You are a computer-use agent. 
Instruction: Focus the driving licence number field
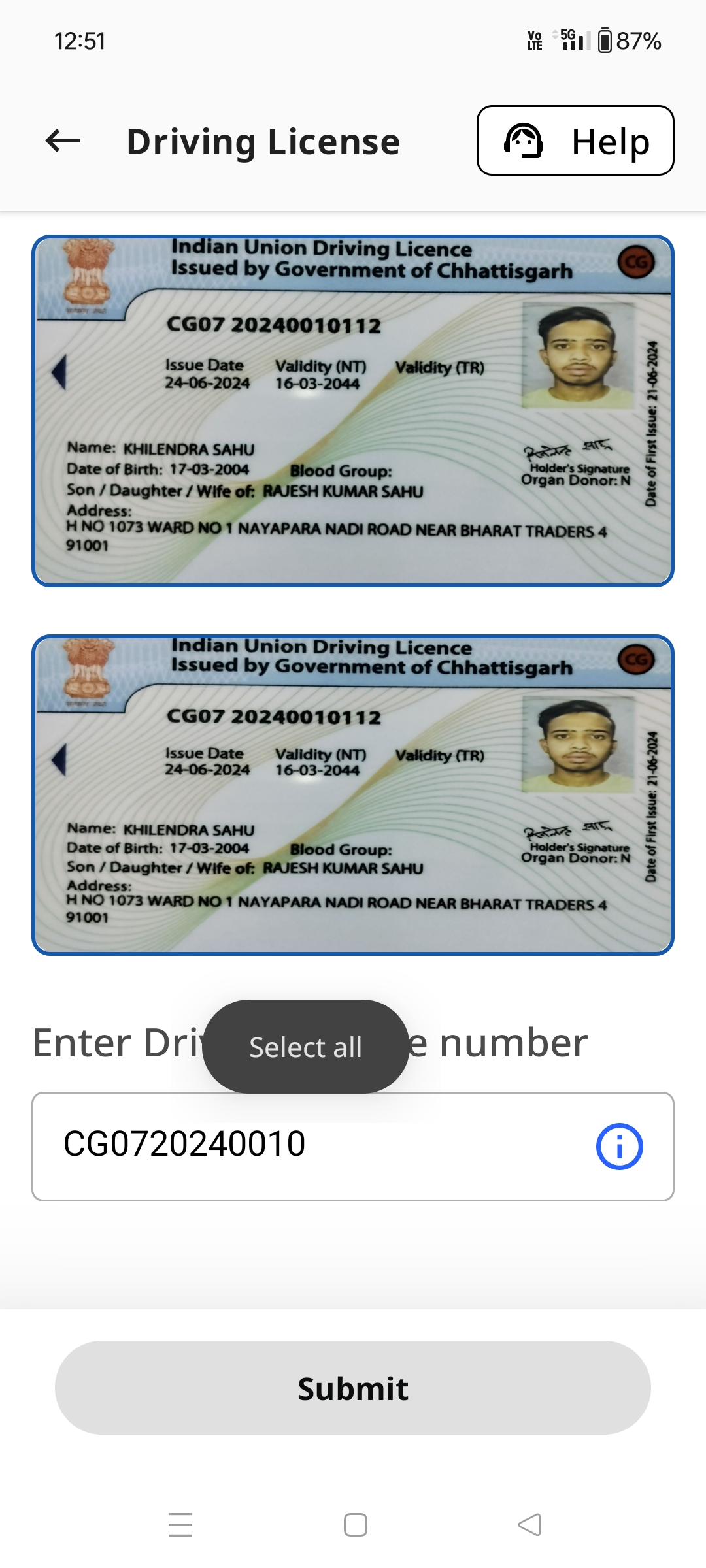point(314,1145)
